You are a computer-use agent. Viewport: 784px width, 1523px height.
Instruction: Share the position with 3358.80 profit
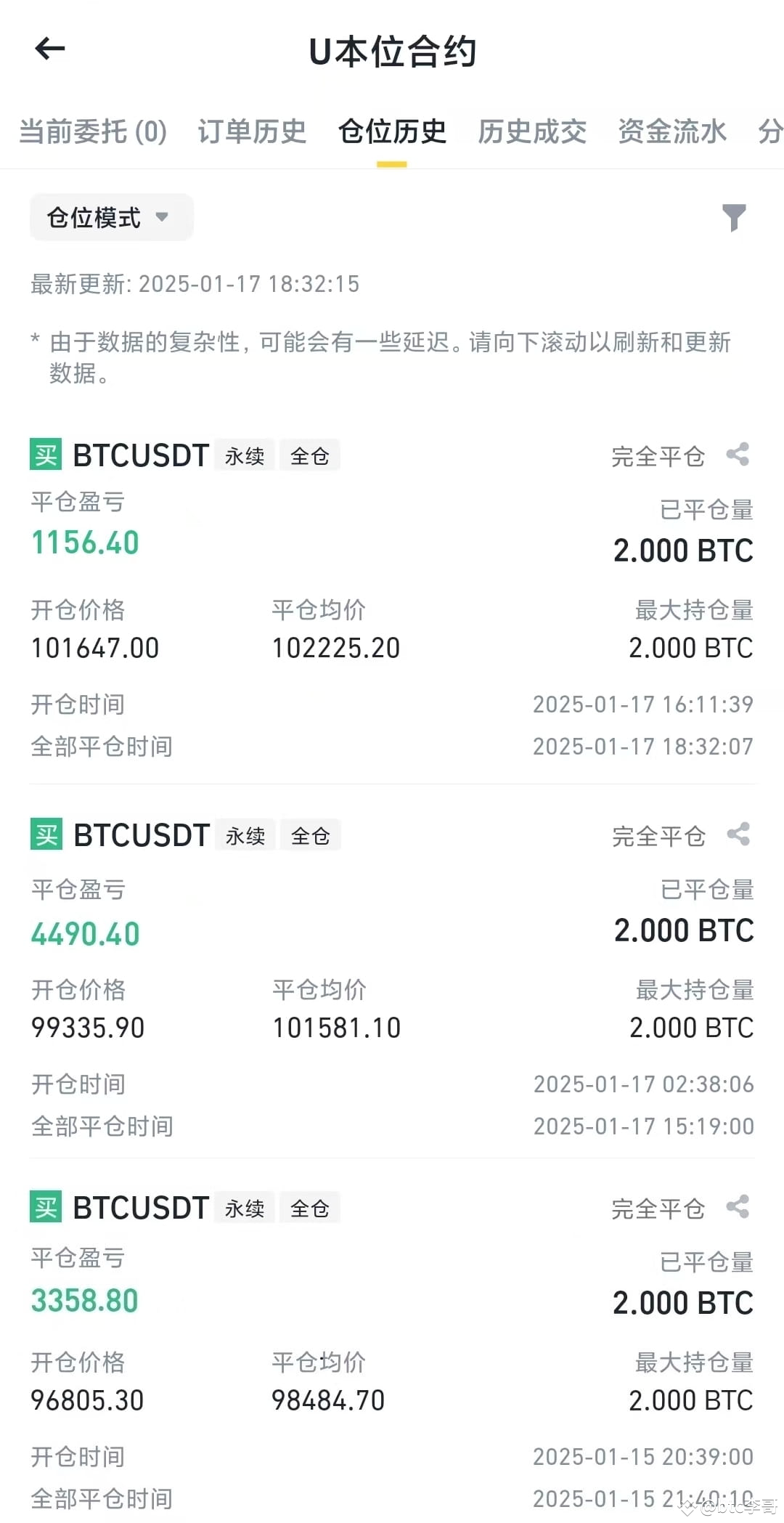738,1207
